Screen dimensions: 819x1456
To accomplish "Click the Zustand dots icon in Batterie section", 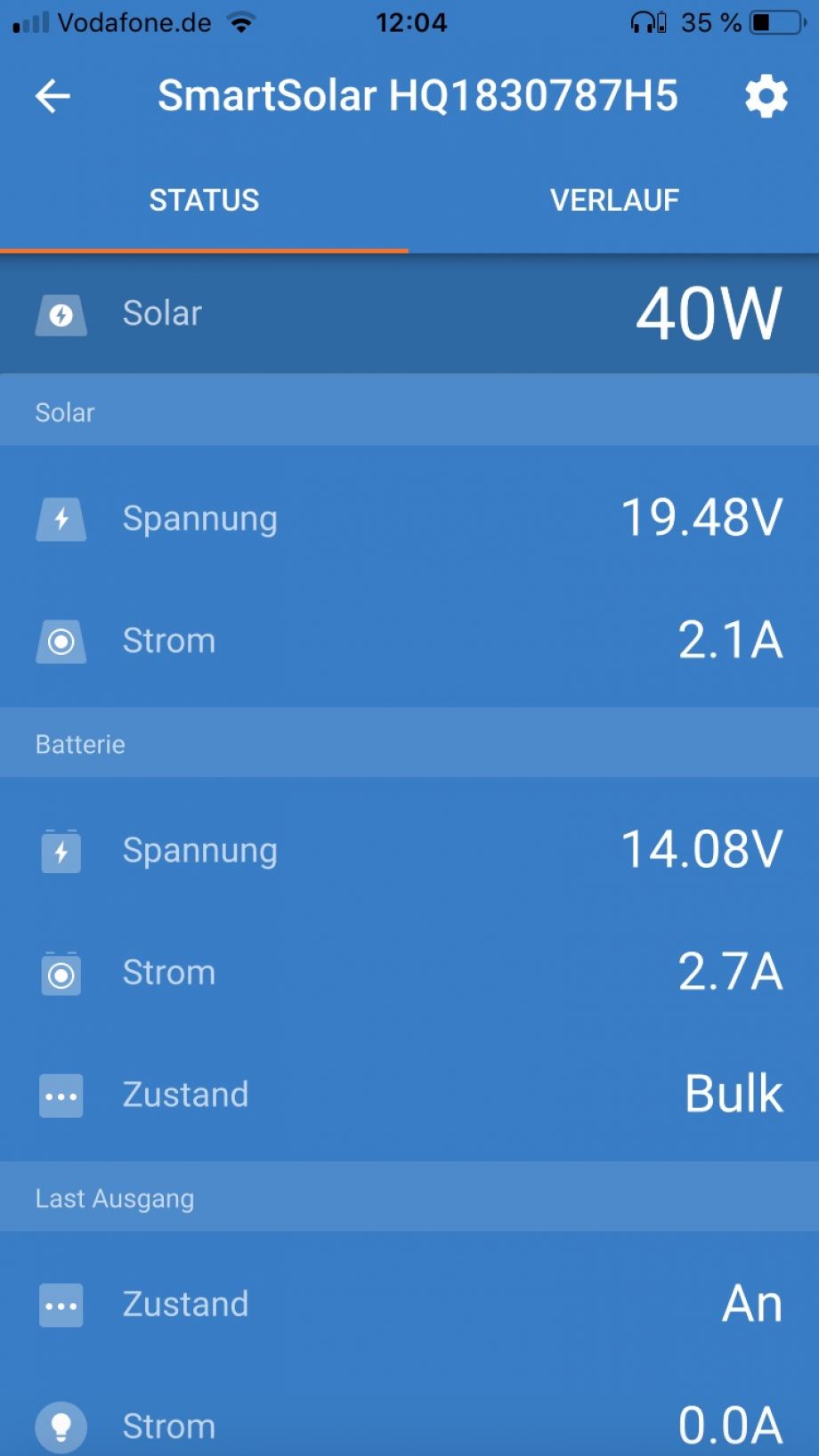I will click(x=60, y=1096).
